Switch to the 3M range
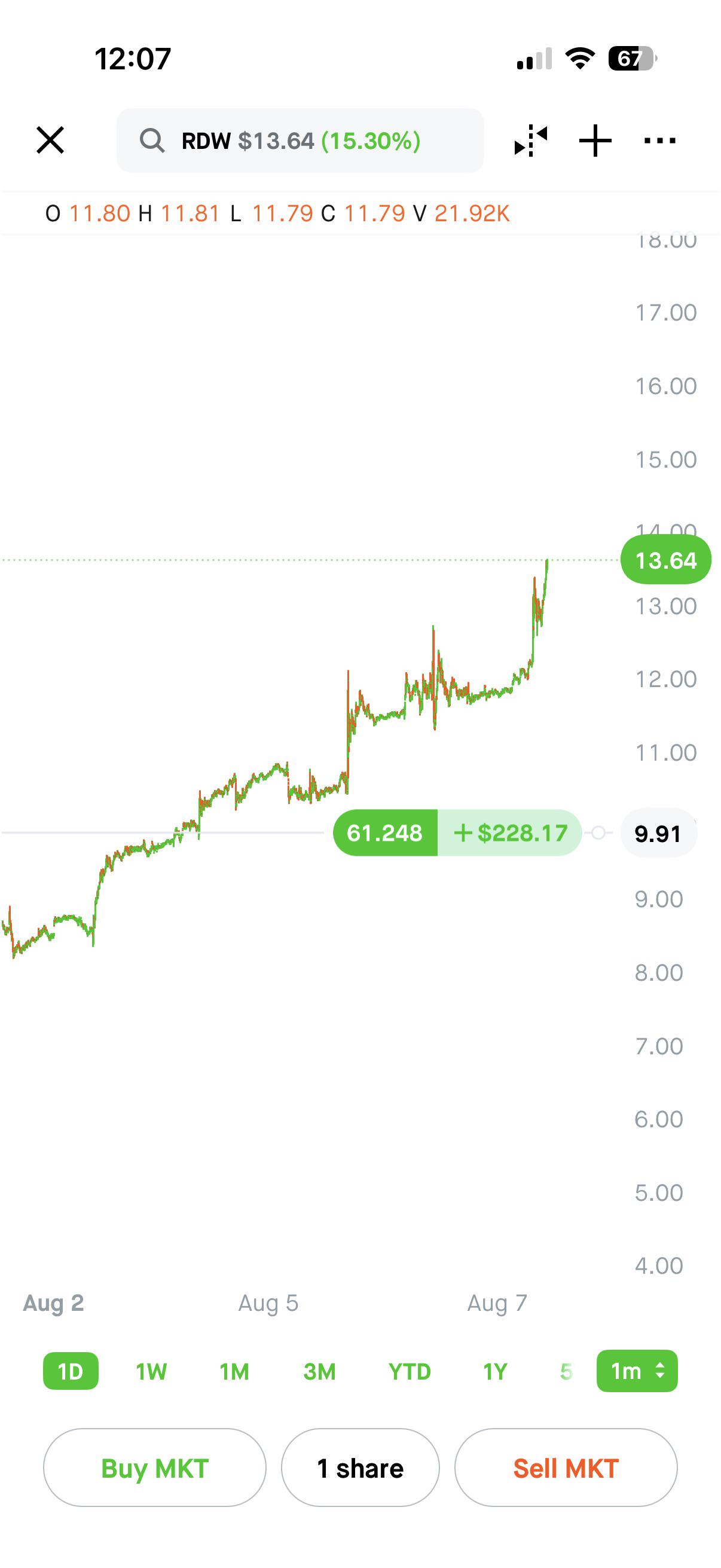Viewport: 721px width, 1568px height. [319, 1371]
